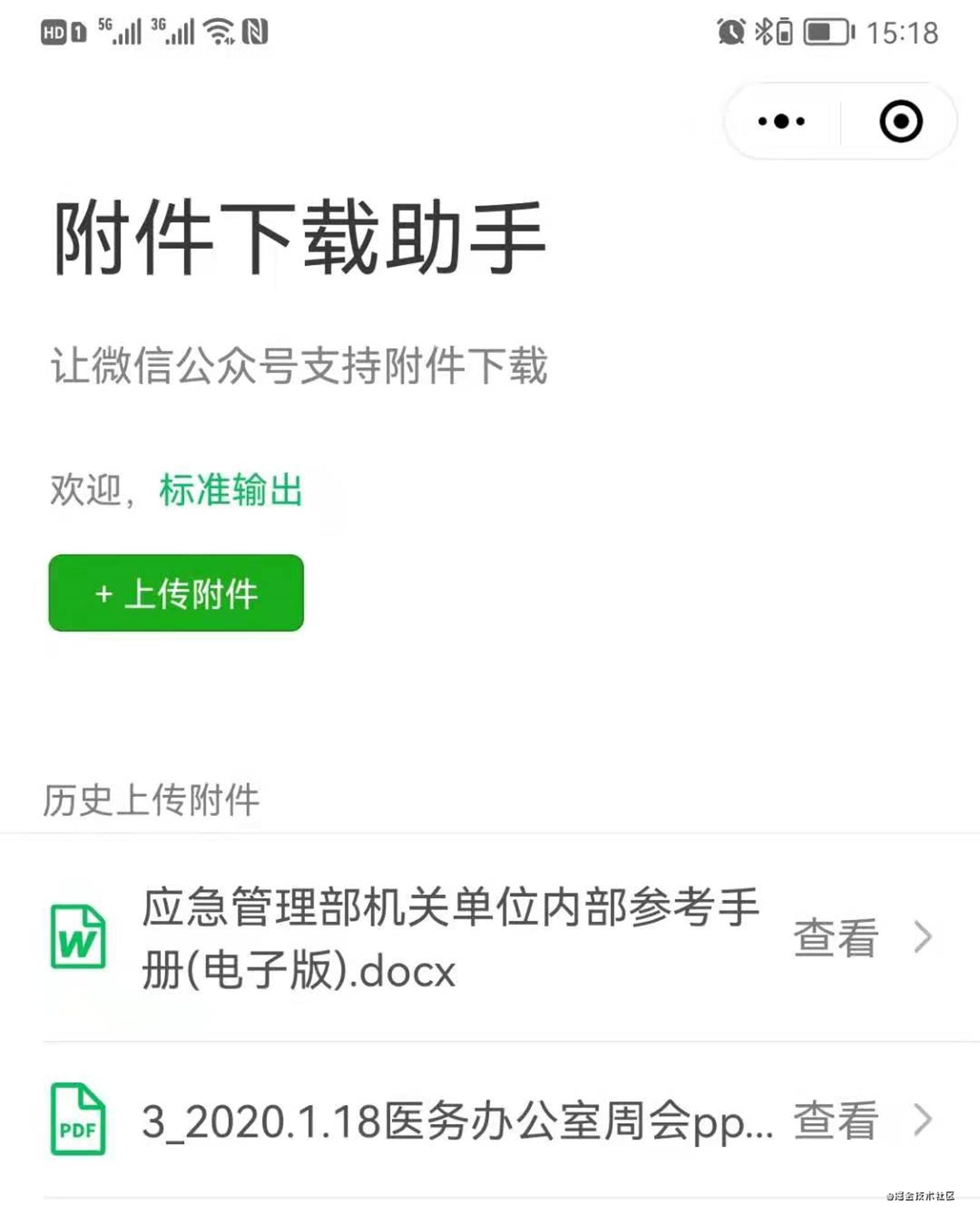Close the mini program via circle button
Screen dimensions: 980x1225
click(900, 121)
